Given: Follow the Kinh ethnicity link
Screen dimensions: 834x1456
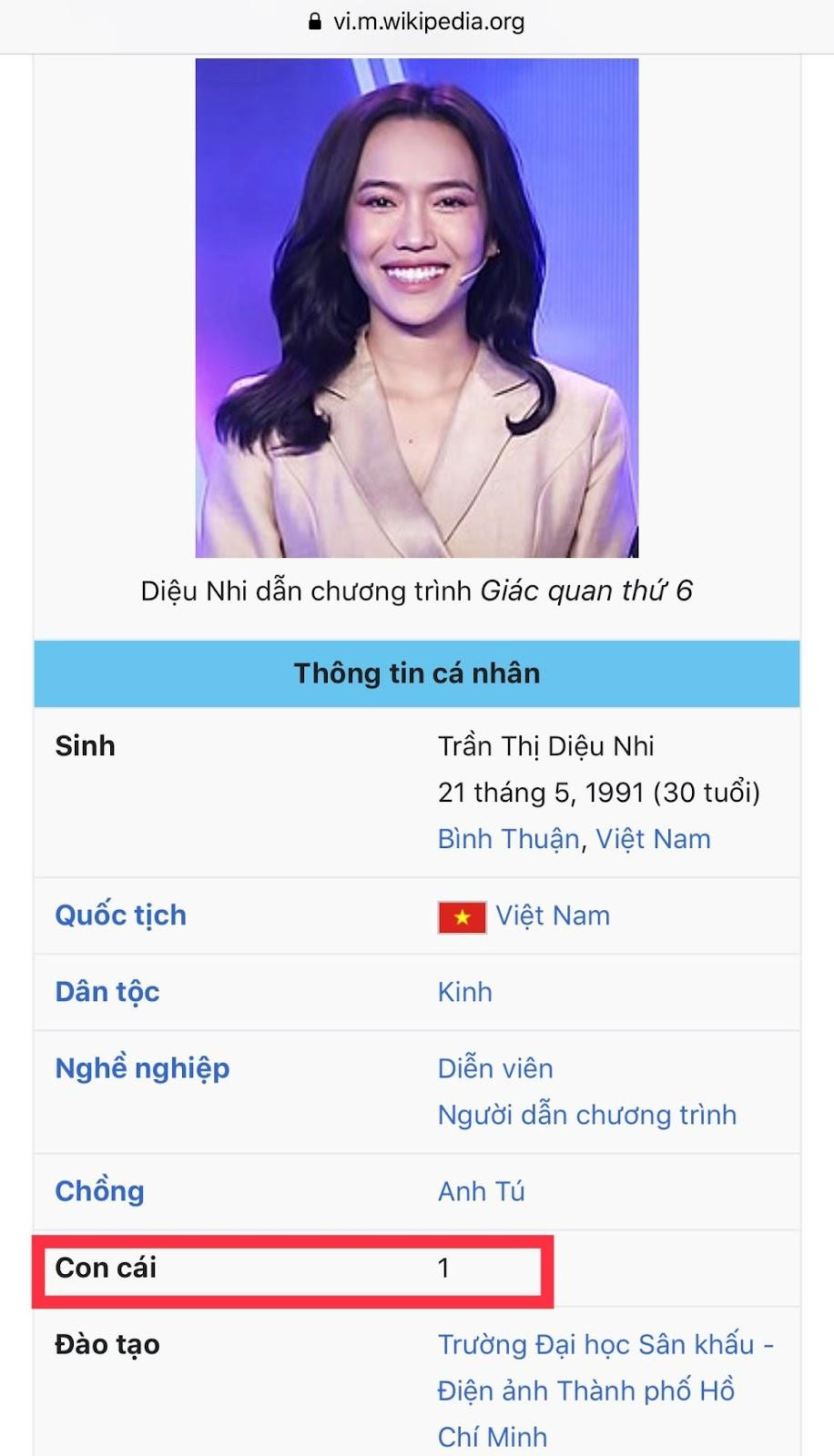Looking at the screenshot, I should 464,992.
